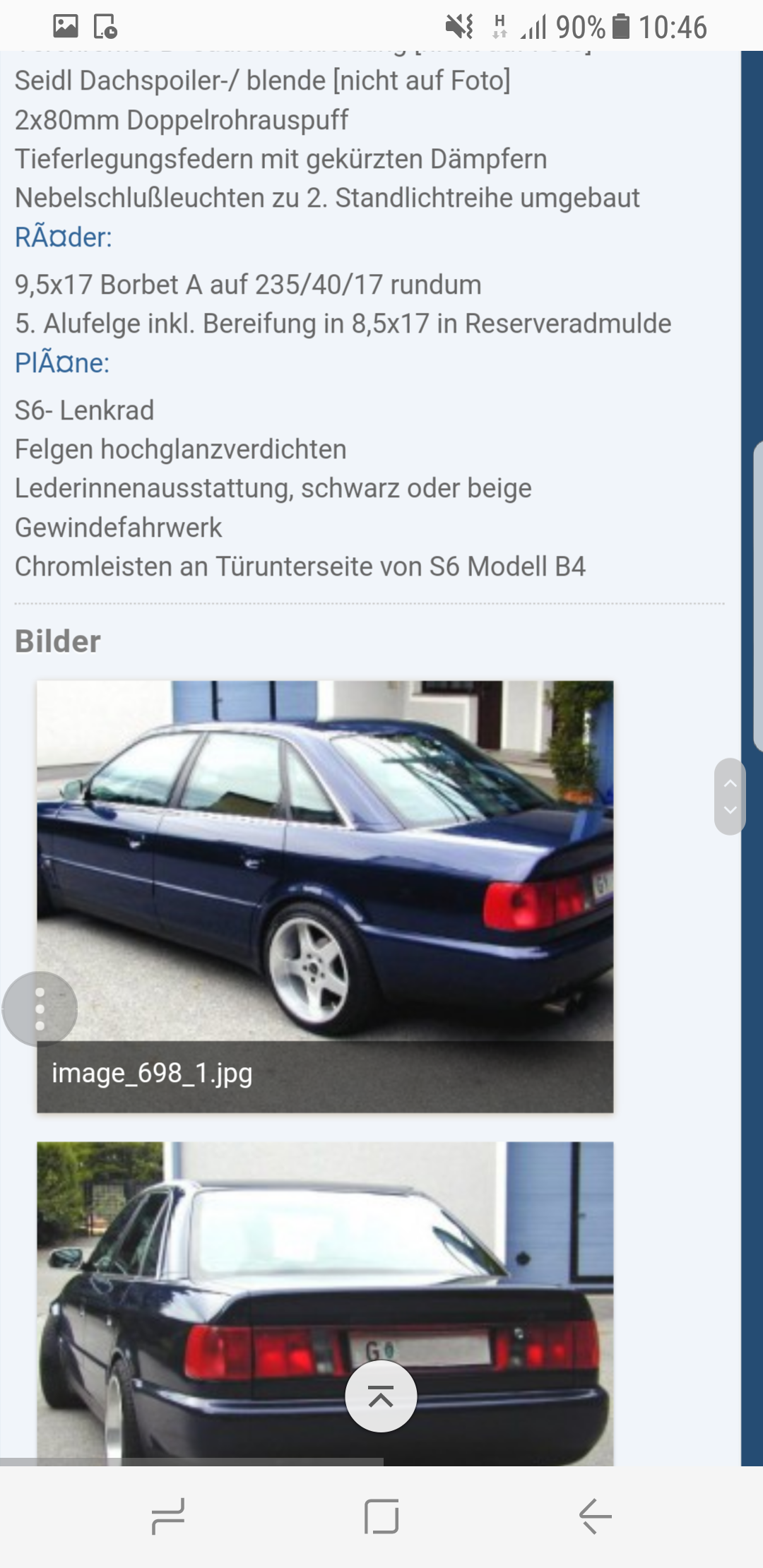Image resolution: width=763 pixels, height=1568 pixels.
Task: Go back using the navigation bar
Action: pos(595,1516)
